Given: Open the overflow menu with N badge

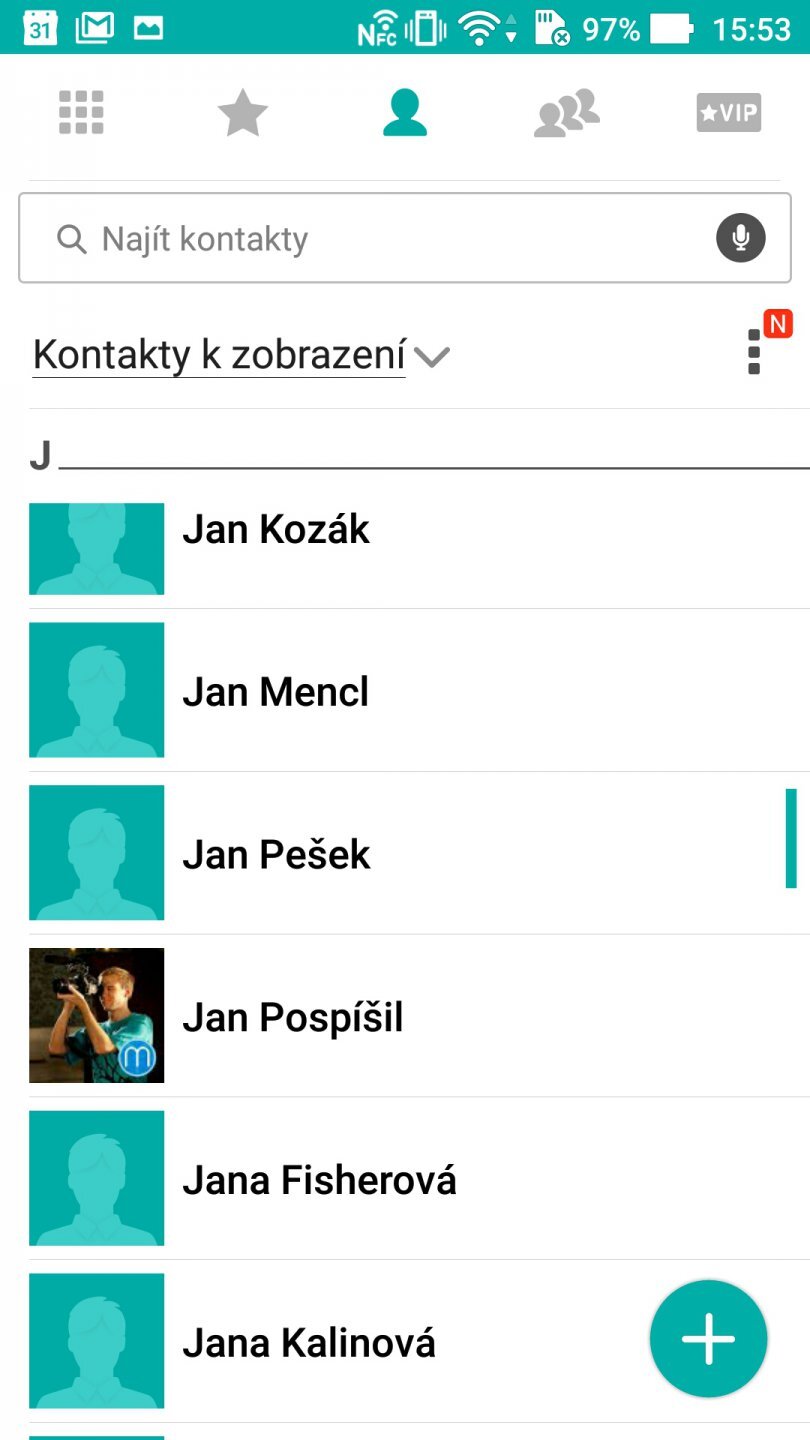Looking at the screenshot, I should (x=755, y=352).
